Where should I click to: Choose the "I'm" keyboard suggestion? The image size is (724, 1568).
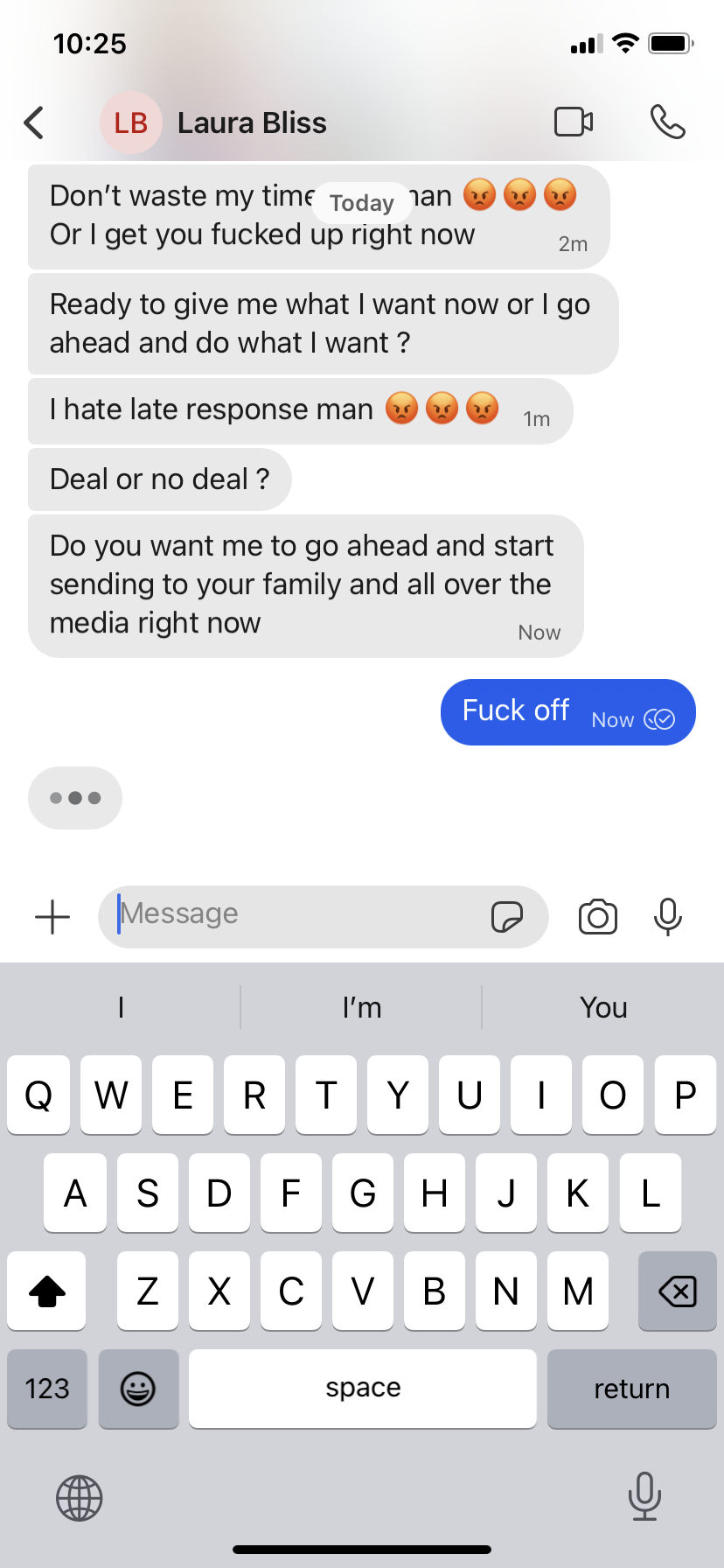(362, 1007)
